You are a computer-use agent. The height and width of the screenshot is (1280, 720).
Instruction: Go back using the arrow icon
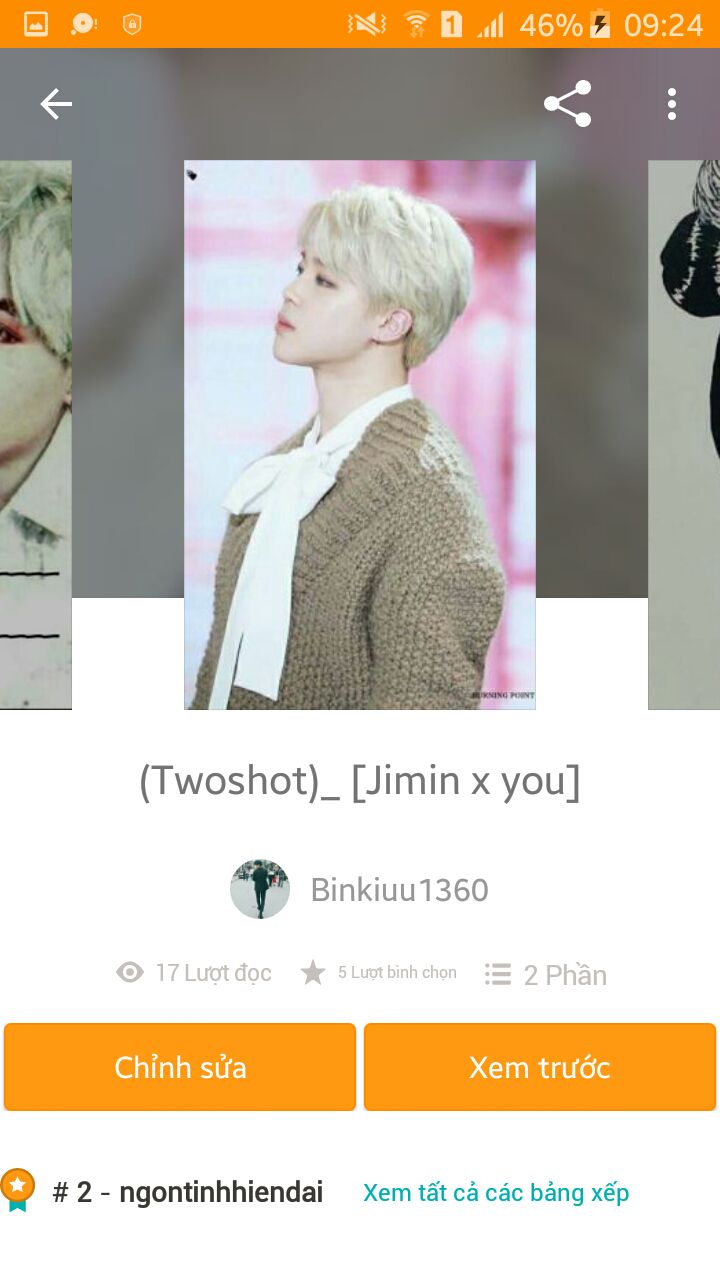pos(56,104)
